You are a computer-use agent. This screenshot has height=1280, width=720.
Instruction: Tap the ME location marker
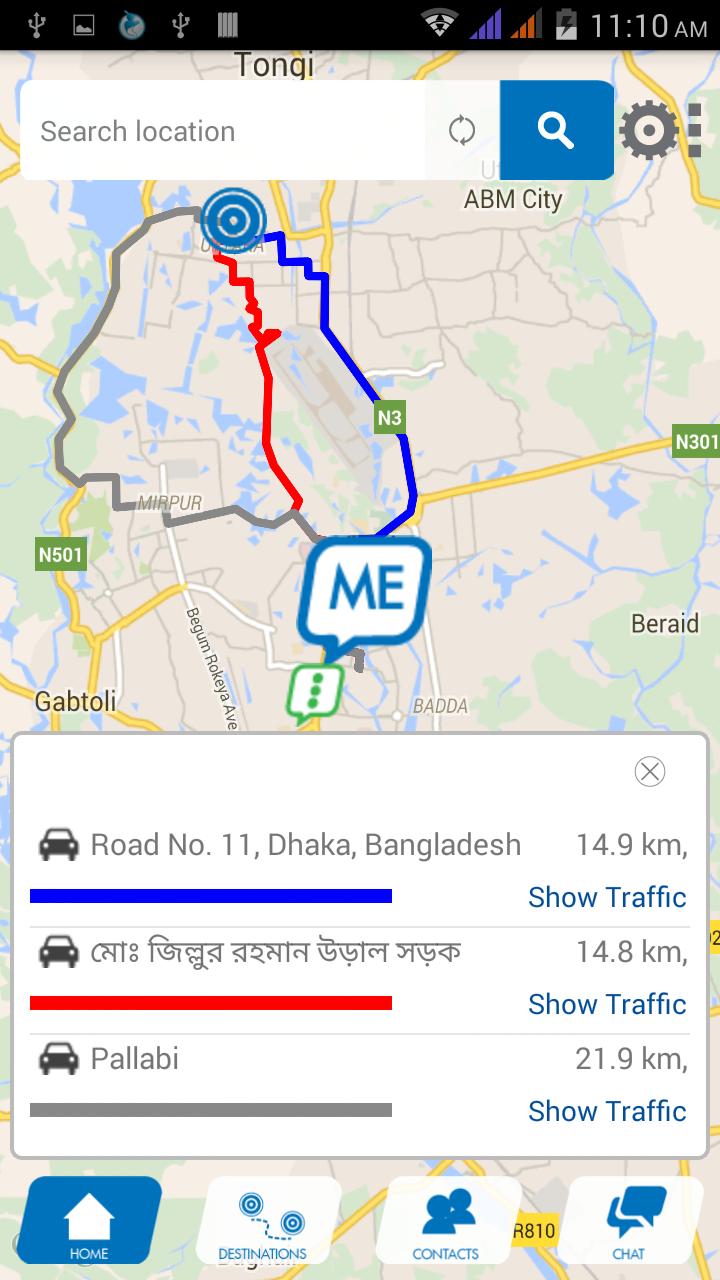[365, 593]
